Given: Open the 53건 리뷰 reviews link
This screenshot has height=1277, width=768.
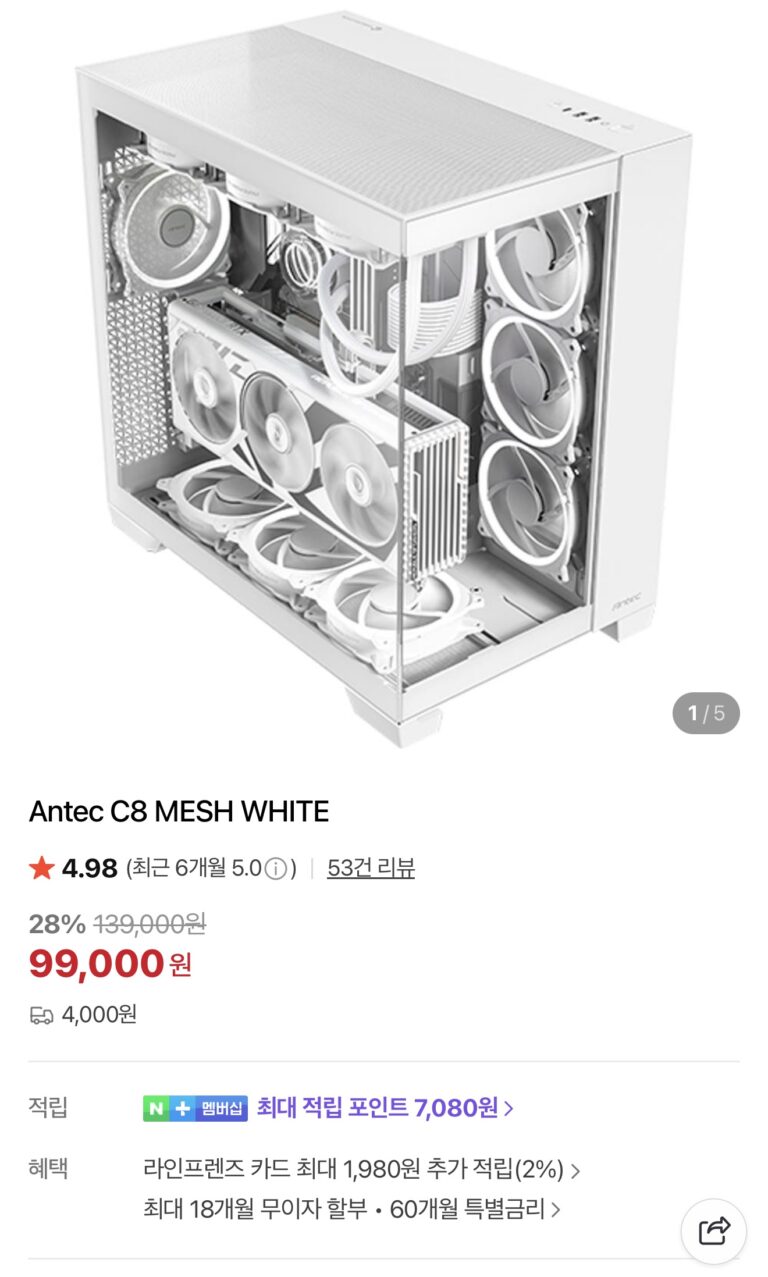Looking at the screenshot, I should pos(370,868).
